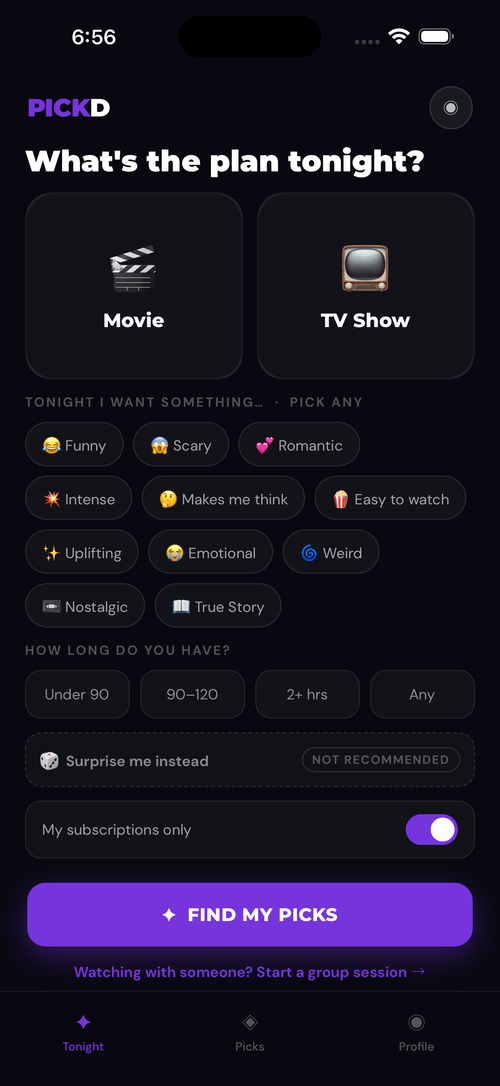500x1086 pixels.
Task: Select the Funny mood chip
Action: 74,445
